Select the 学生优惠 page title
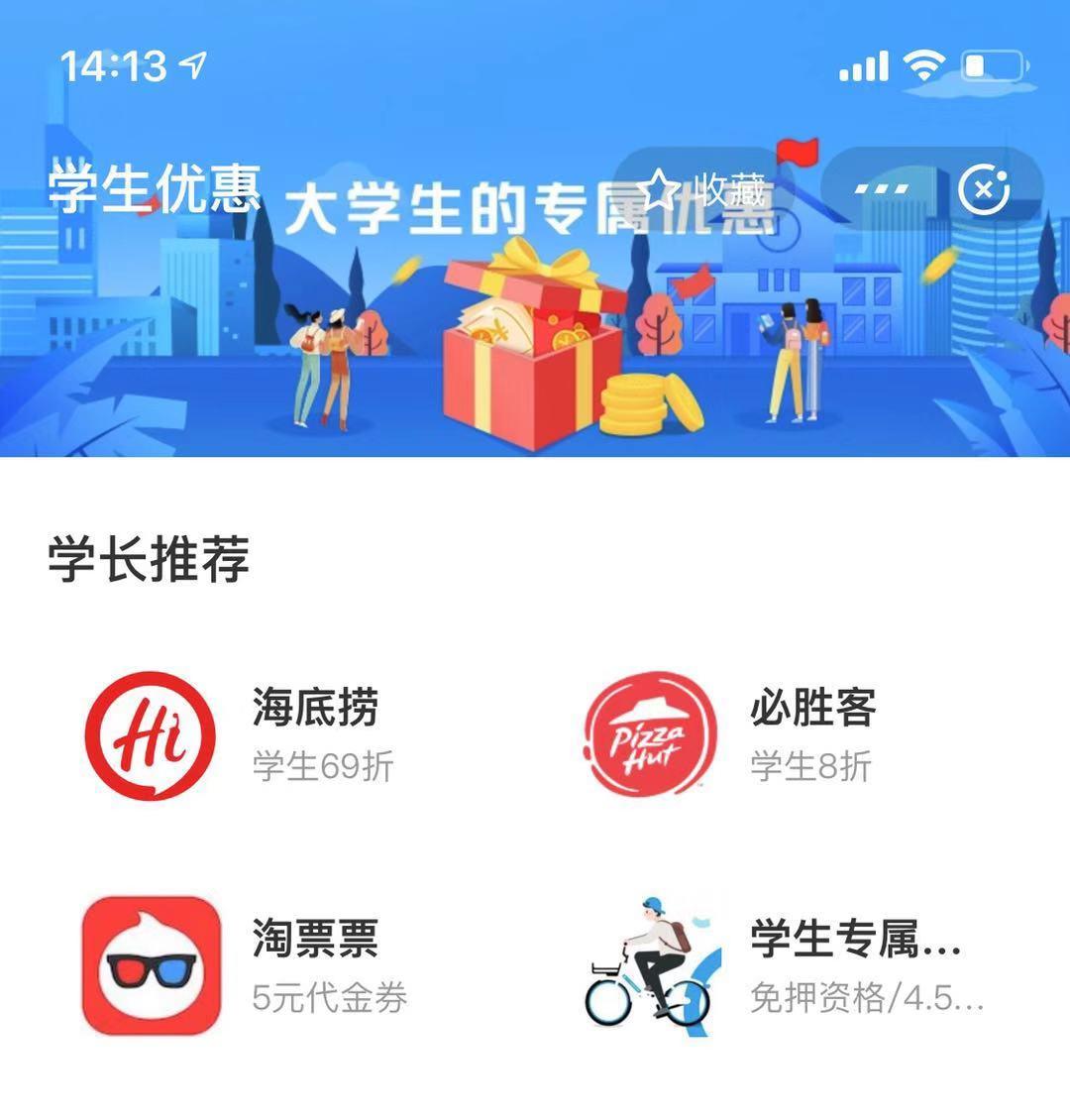This screenshot has height=1120, width=1070. tap(154, 193)
